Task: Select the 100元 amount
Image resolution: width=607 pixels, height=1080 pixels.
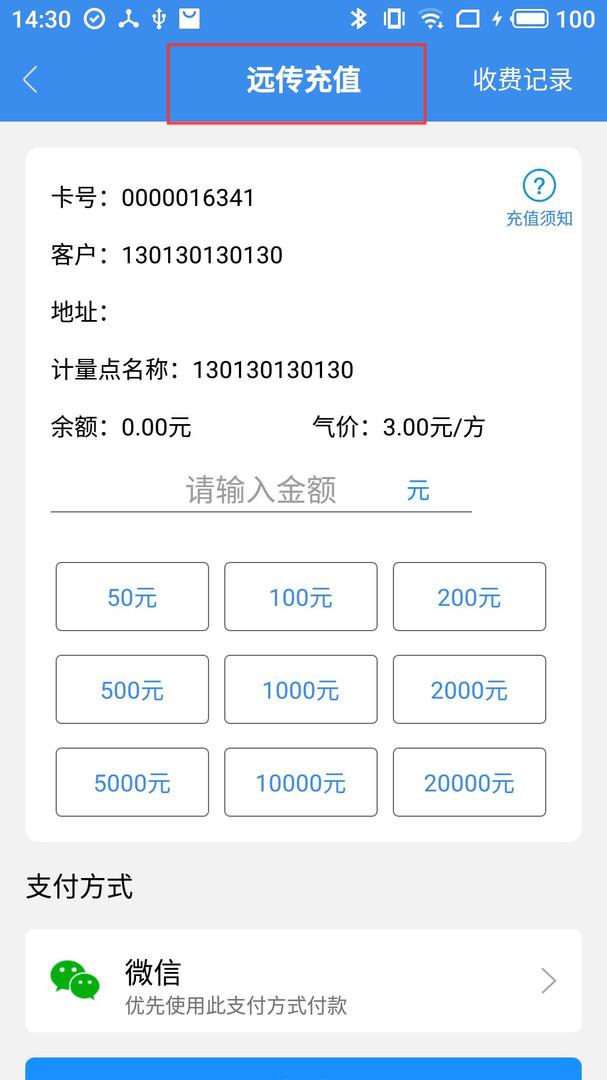Action: click(301, 596)
